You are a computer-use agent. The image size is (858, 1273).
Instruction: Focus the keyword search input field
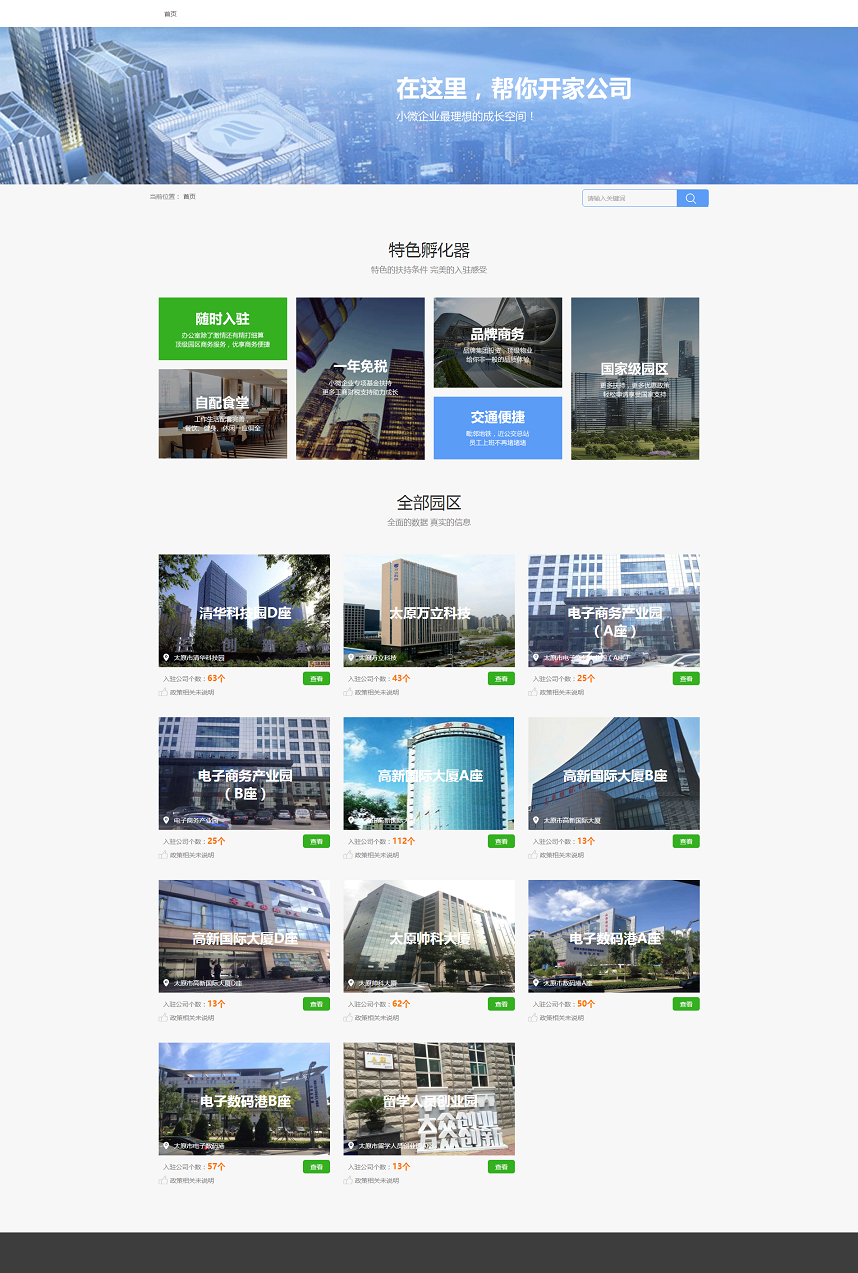[x=629, y=198]
